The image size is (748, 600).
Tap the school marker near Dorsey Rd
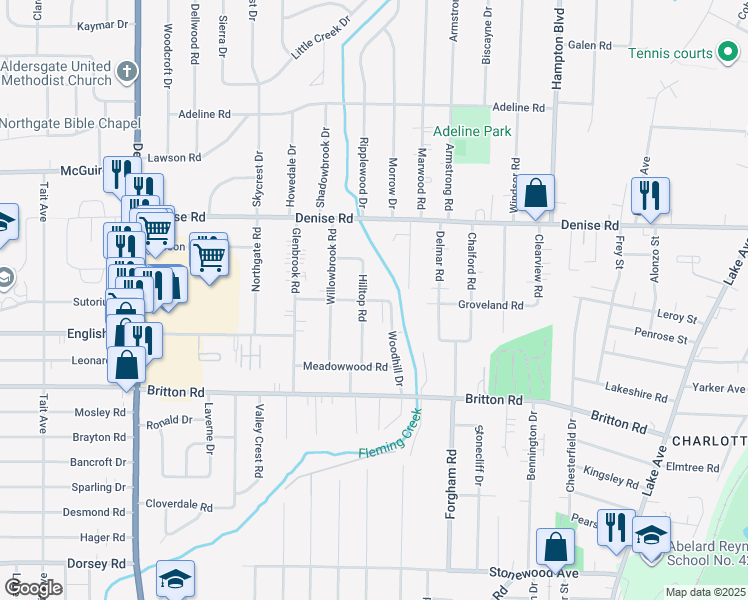pos(175,580)
